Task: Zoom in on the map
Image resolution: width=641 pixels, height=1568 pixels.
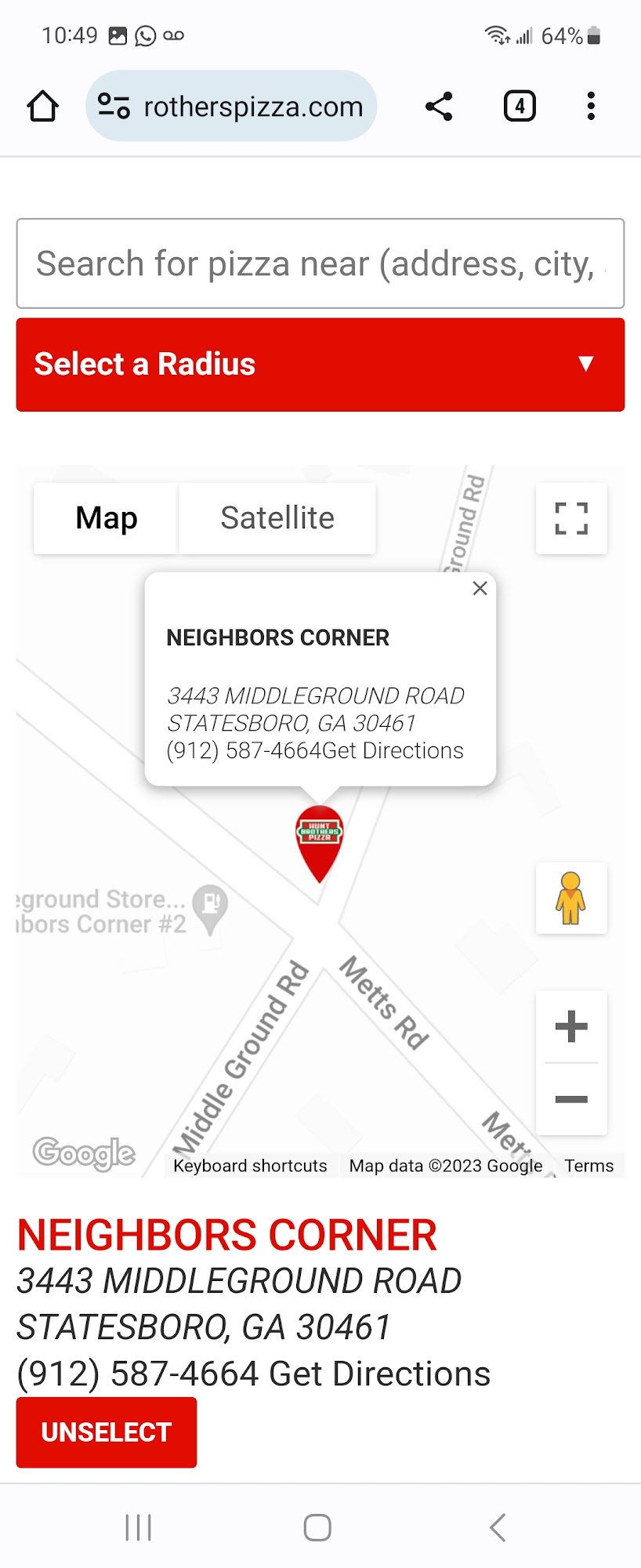Action: (x=571, y=1026)
